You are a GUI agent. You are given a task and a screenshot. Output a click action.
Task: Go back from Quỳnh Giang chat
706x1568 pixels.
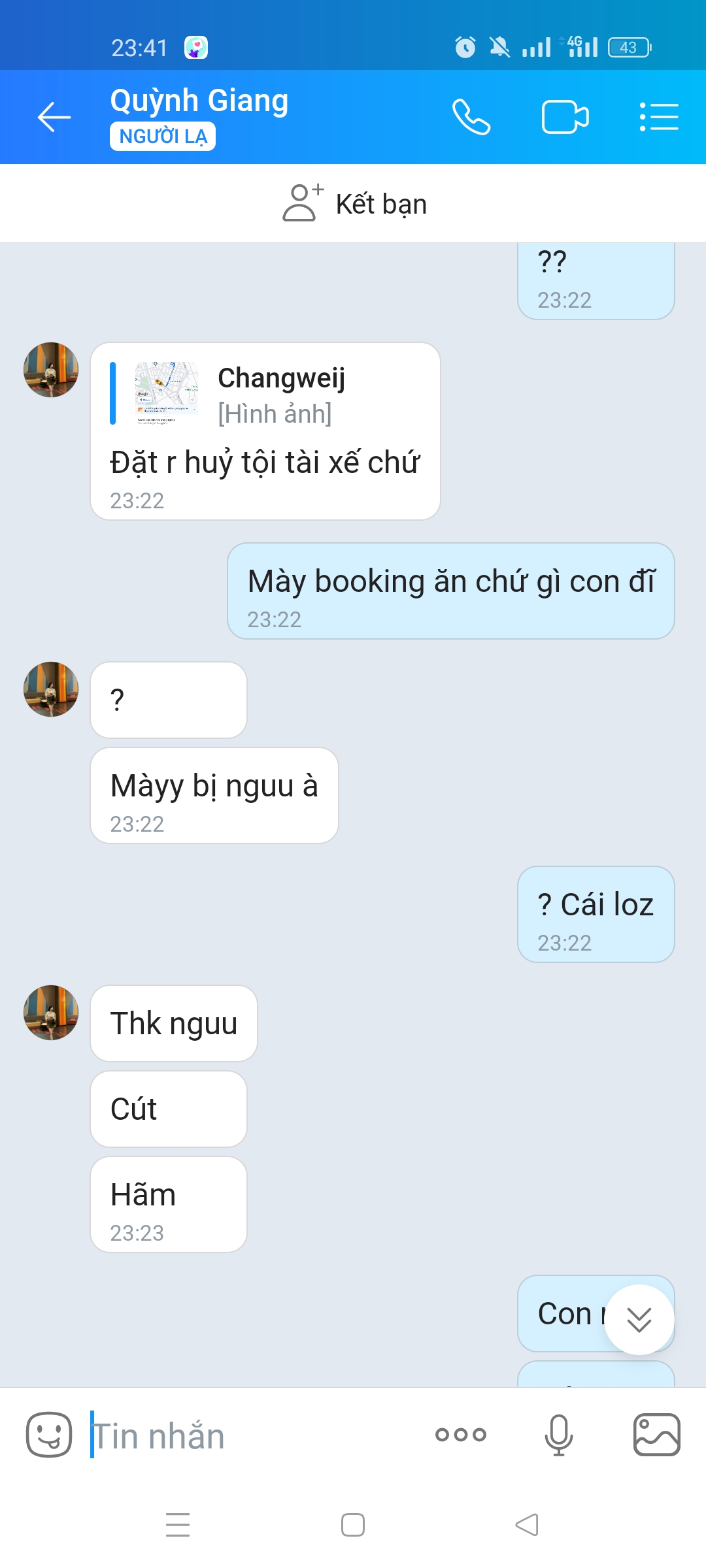(x=54, y=118)
